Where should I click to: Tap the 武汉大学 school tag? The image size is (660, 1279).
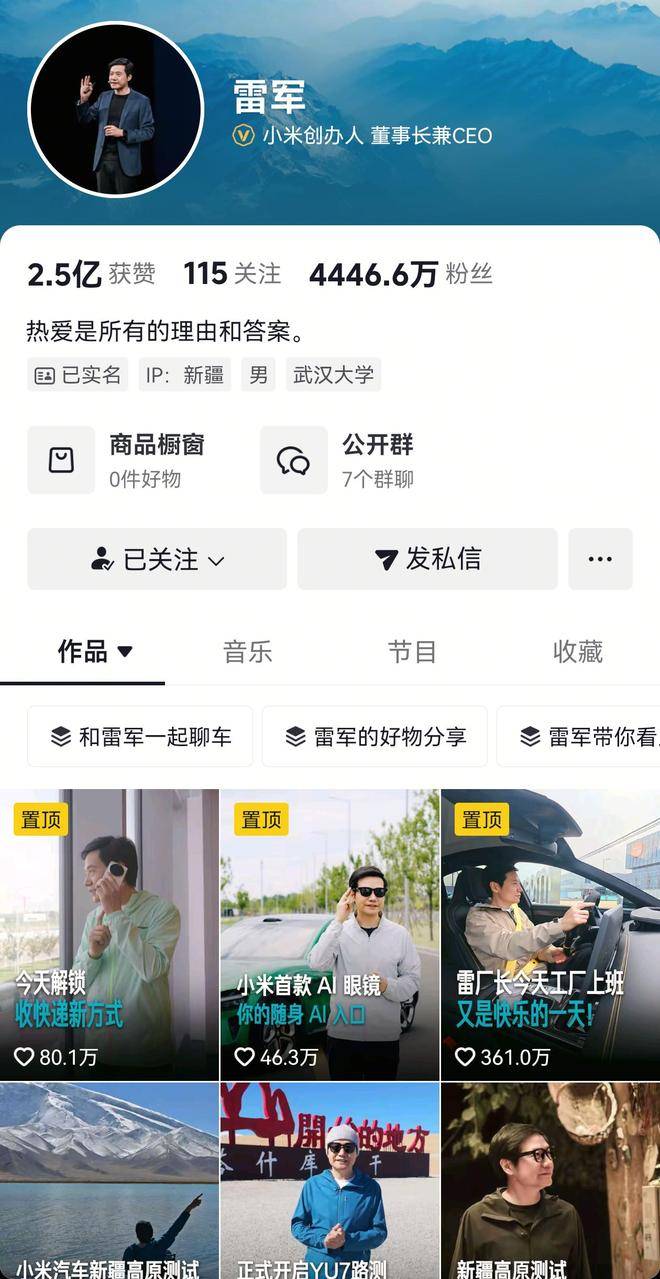coord(333,375)
